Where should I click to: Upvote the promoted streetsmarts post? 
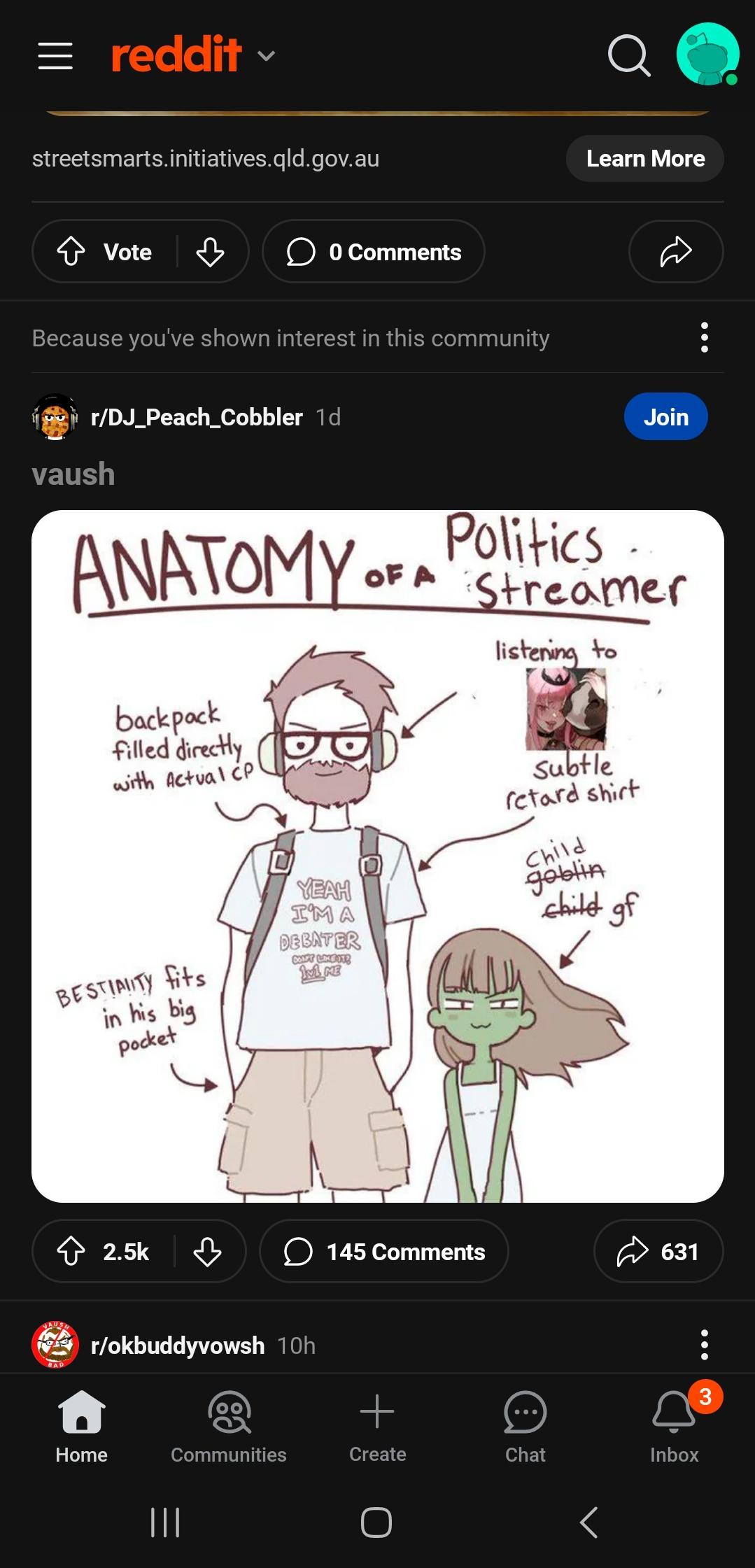pos(71,251)
